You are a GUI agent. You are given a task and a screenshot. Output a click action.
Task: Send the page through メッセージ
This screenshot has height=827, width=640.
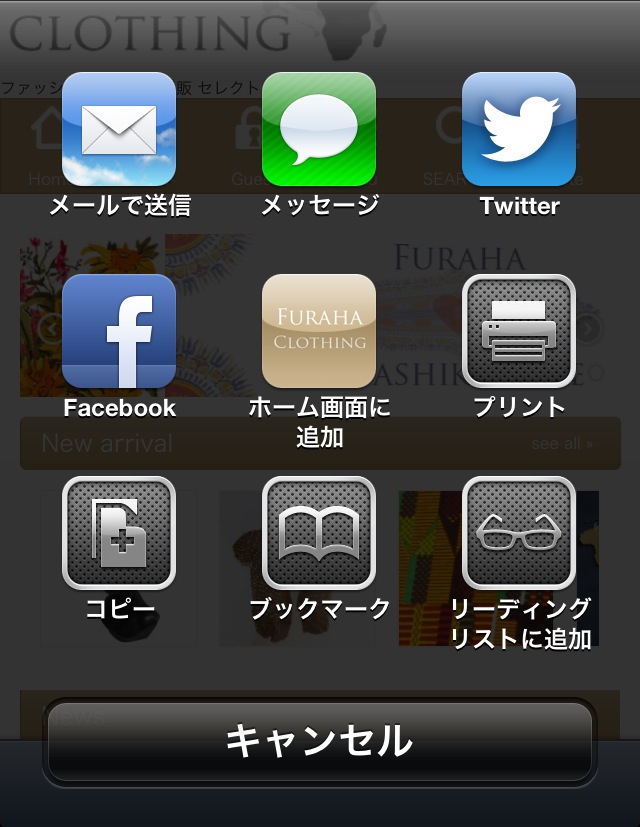click(x=319, y=129)
